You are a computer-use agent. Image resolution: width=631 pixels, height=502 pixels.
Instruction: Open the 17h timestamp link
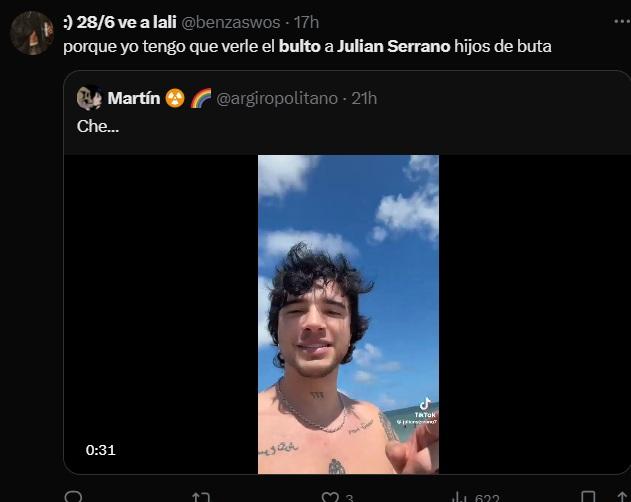coord(305,23)
